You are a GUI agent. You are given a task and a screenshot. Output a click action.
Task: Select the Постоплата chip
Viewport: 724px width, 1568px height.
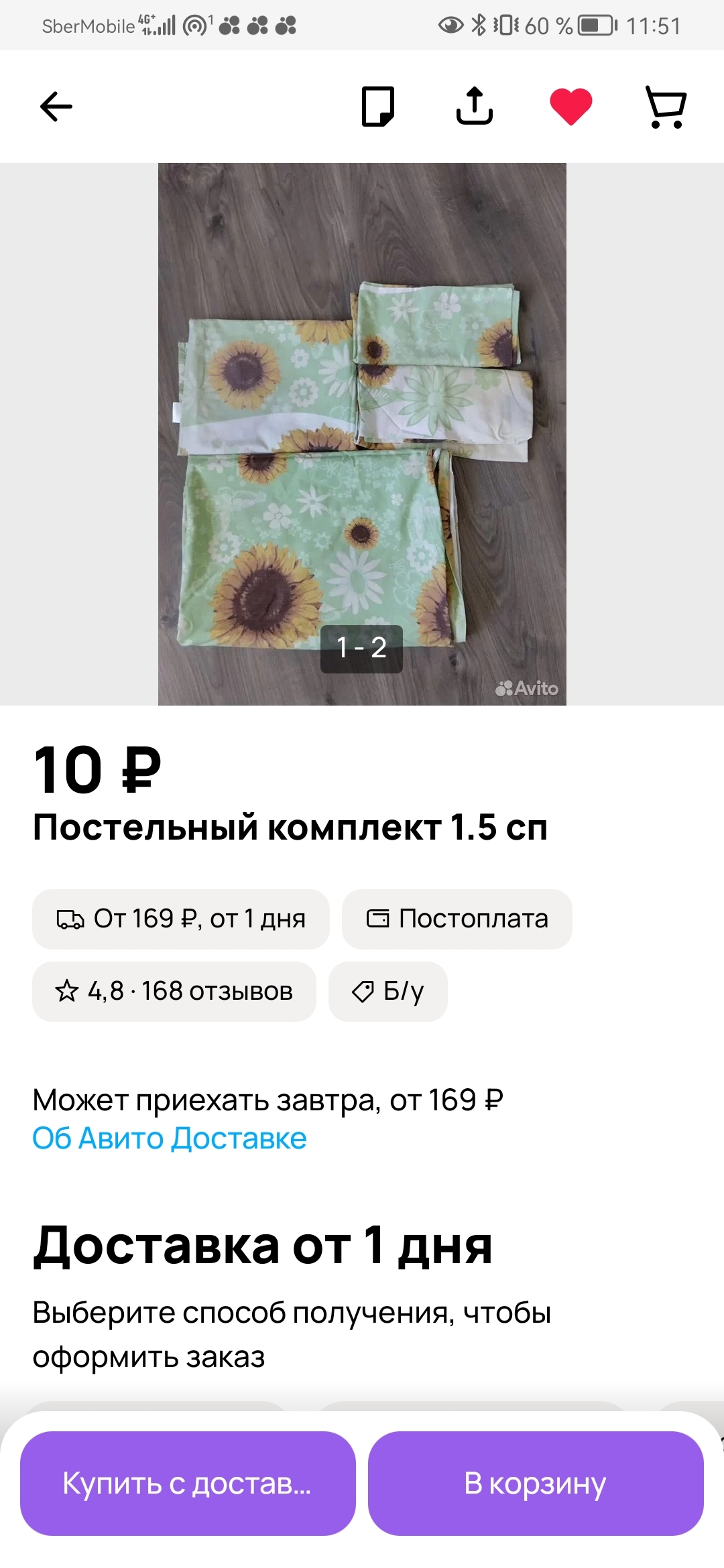click(x=457, y=919)
